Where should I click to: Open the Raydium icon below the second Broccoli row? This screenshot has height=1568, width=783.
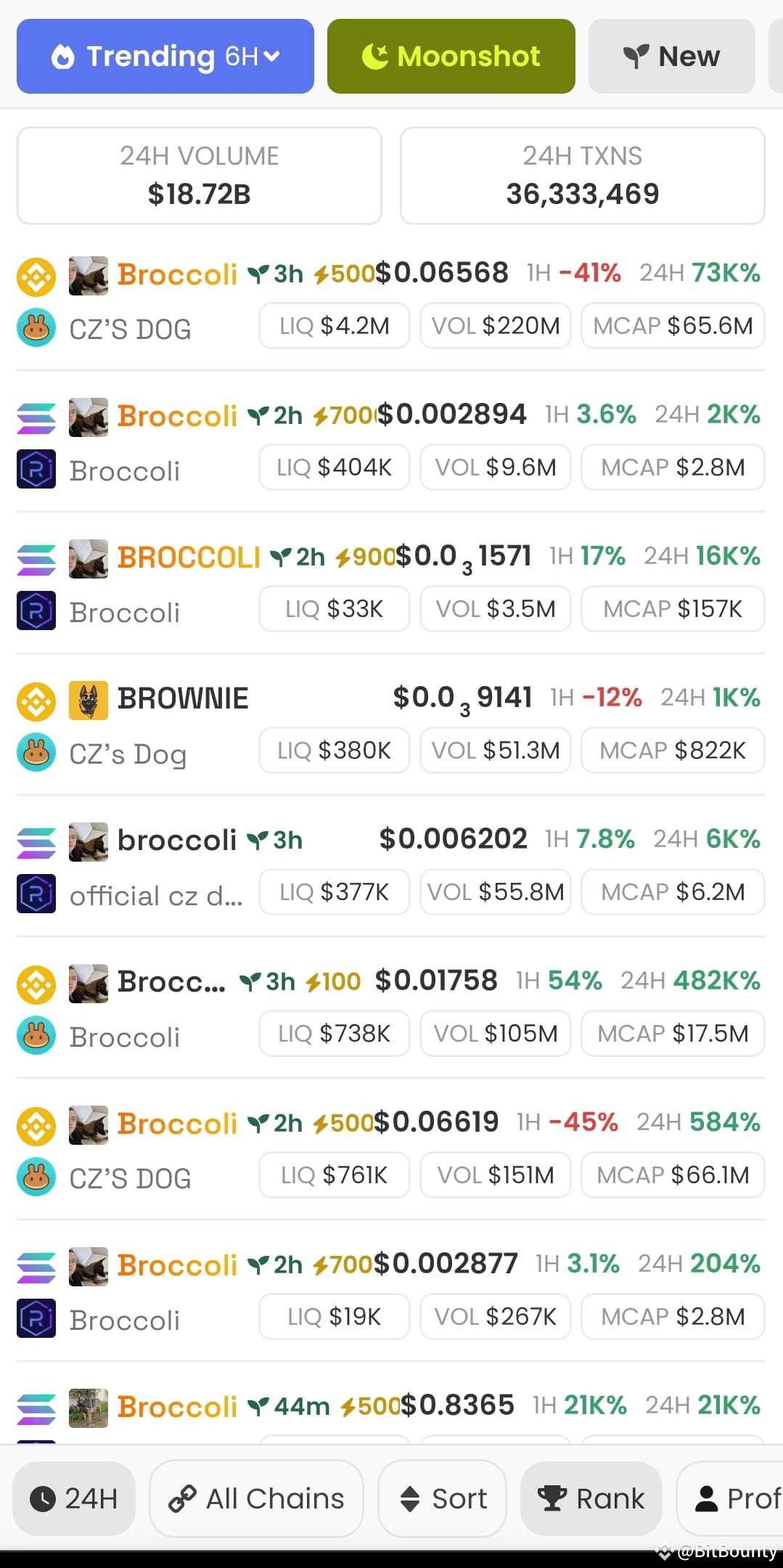(x=36, y=470)
